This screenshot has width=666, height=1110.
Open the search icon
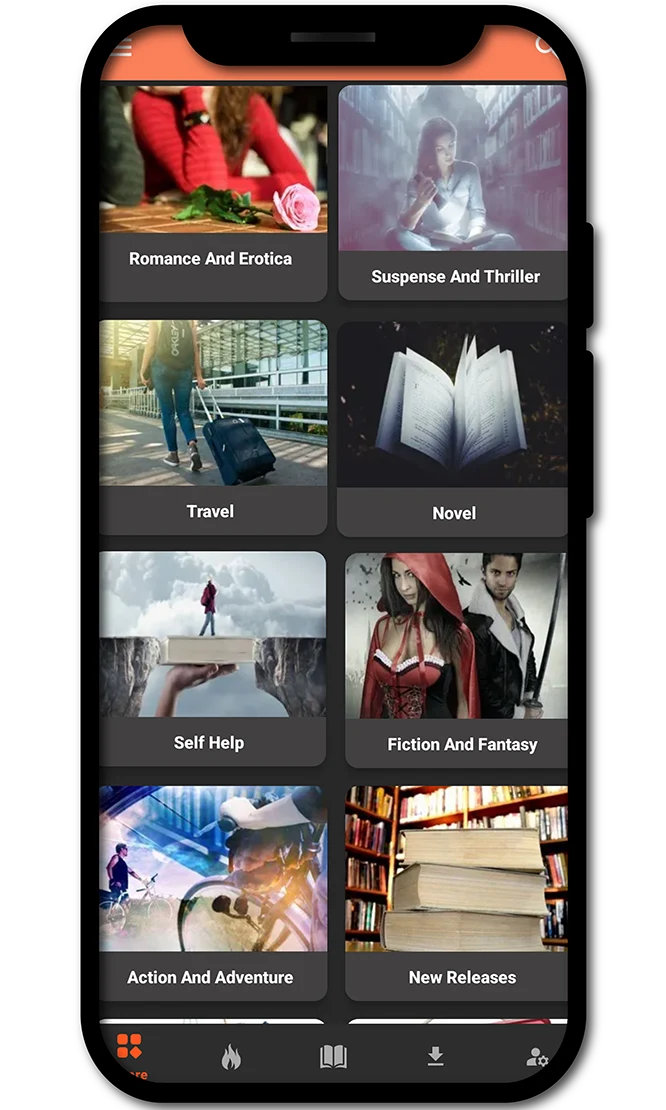[x=545, y=45]
